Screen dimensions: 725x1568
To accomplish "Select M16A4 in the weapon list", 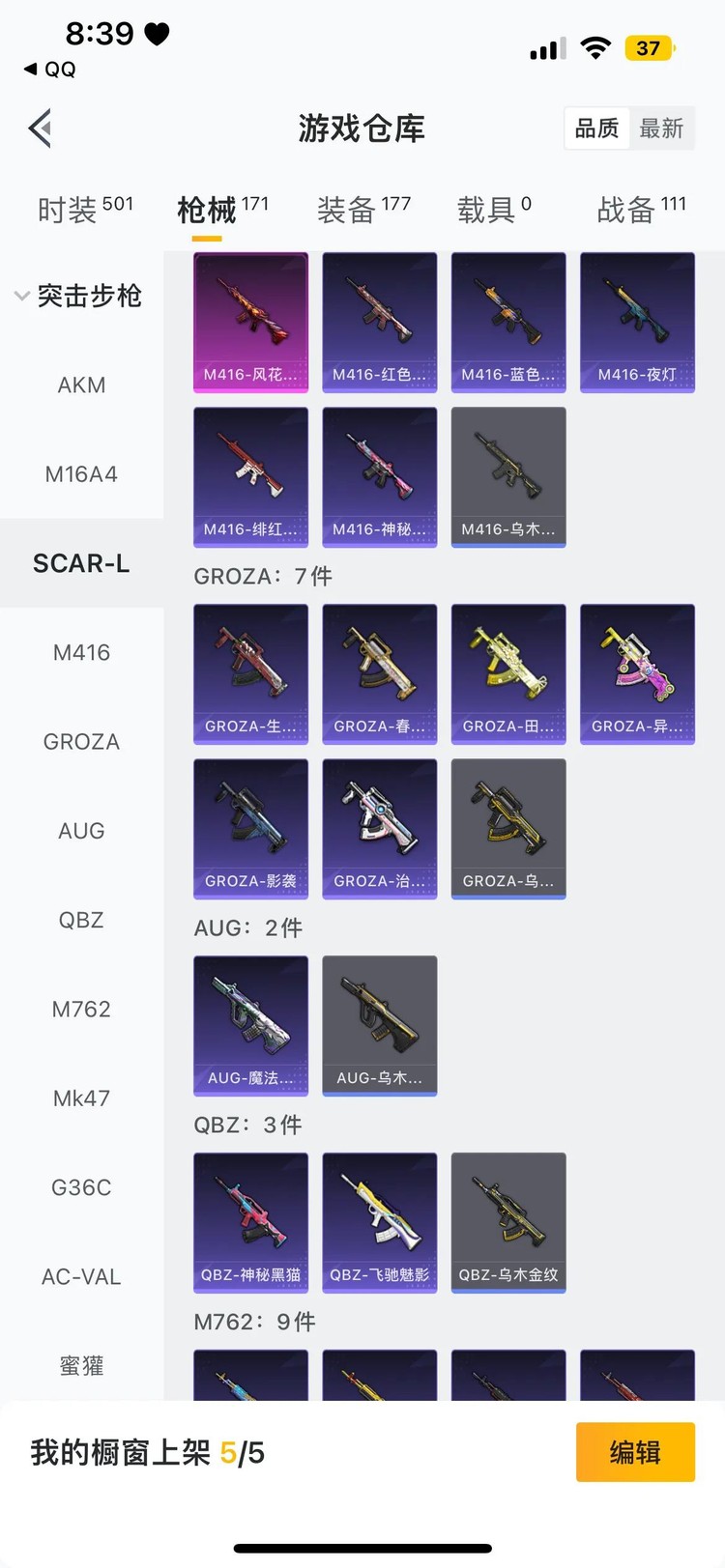I will (81, 474).
